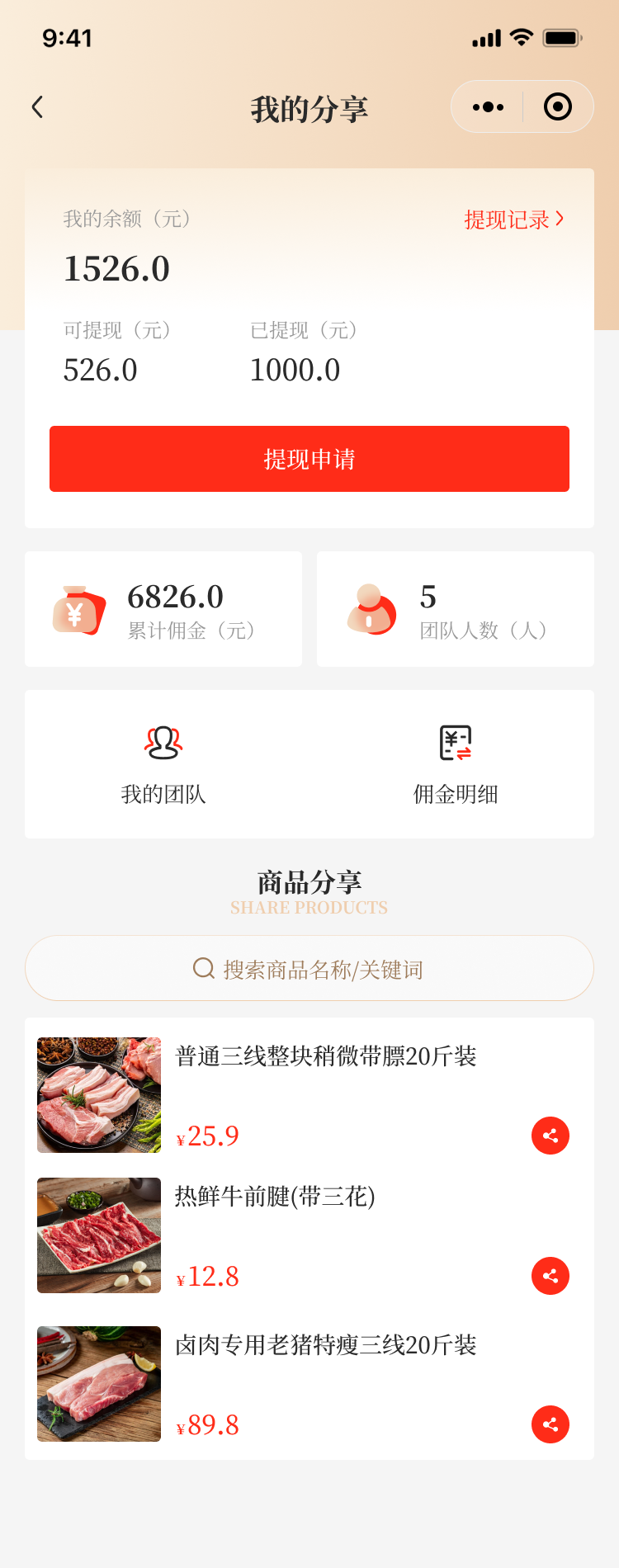The width and height of the screenshot is (619, 1568).
Task: Open the 团队人数 card
Action: click(456, 609)
